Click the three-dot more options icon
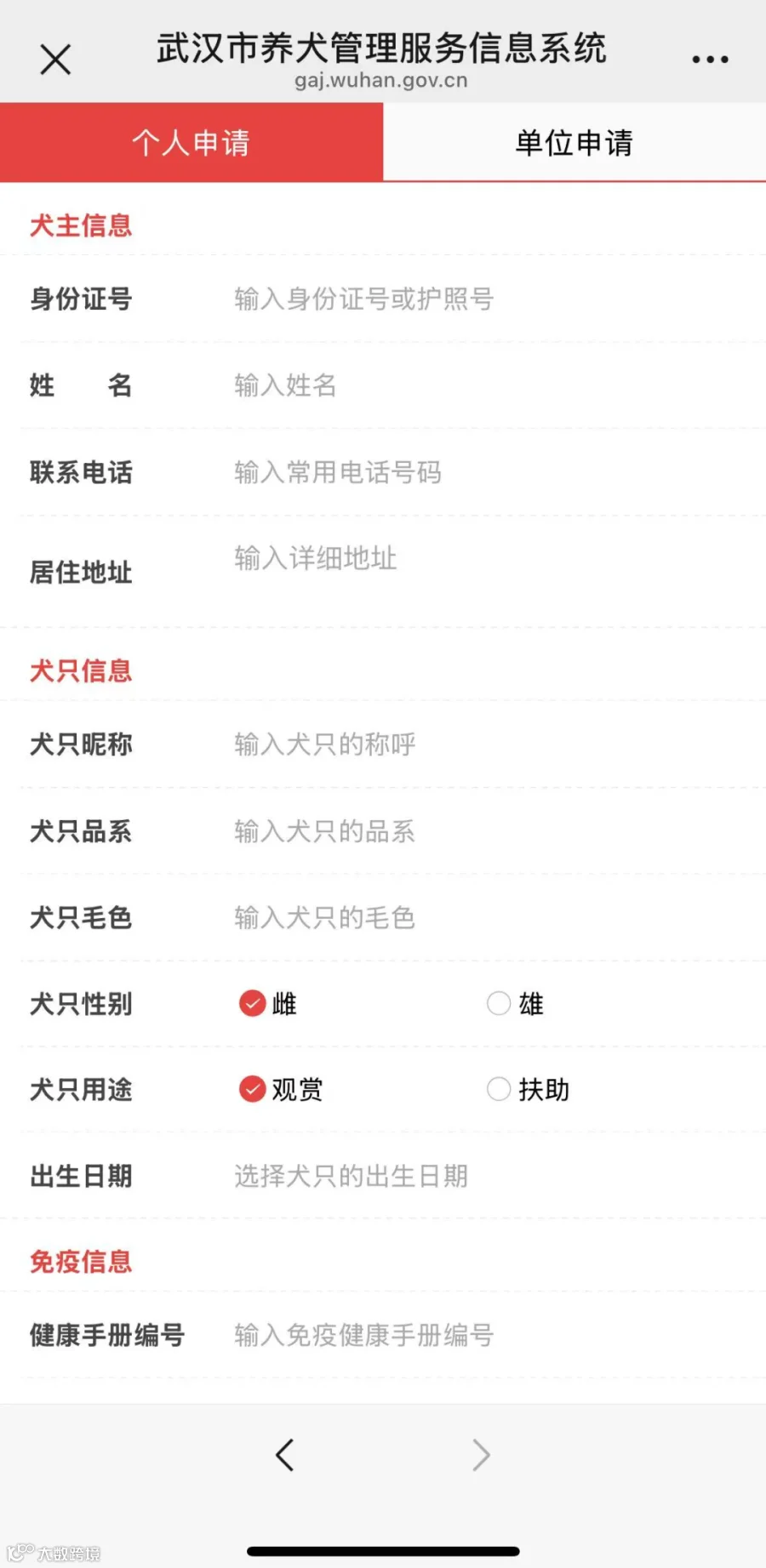This screenshot has height=1568, width=766. (711, 58)
